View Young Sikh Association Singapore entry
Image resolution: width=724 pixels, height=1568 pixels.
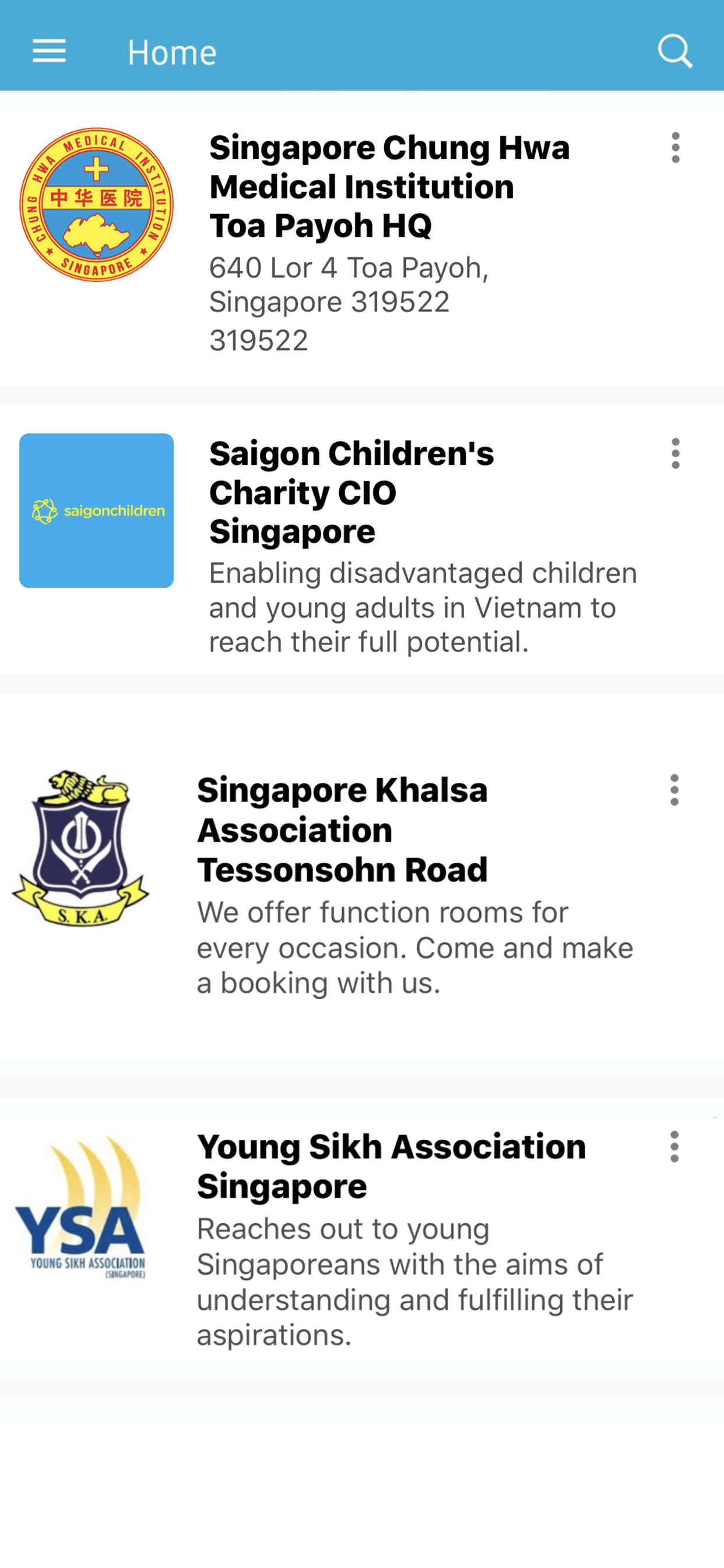click(362, 1237)
